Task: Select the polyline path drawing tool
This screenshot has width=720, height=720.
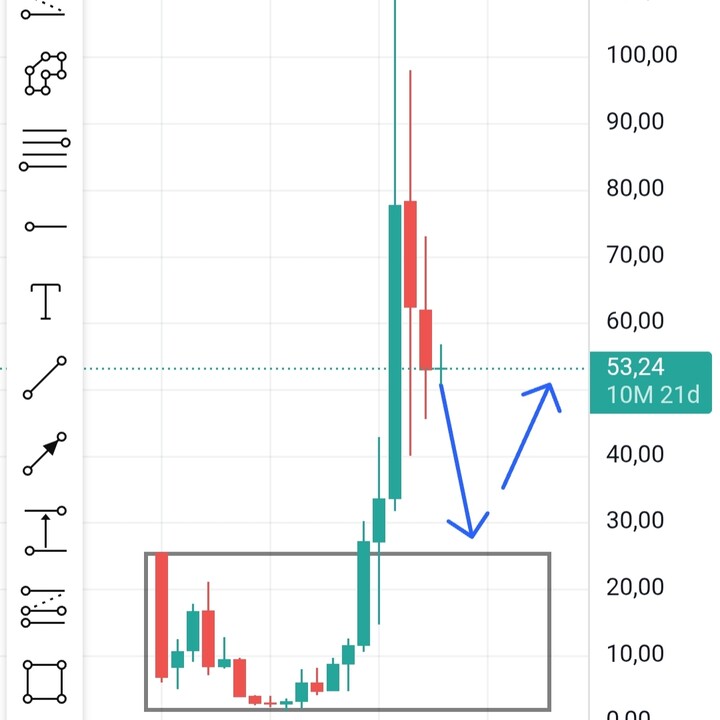Action: [45, 73]
